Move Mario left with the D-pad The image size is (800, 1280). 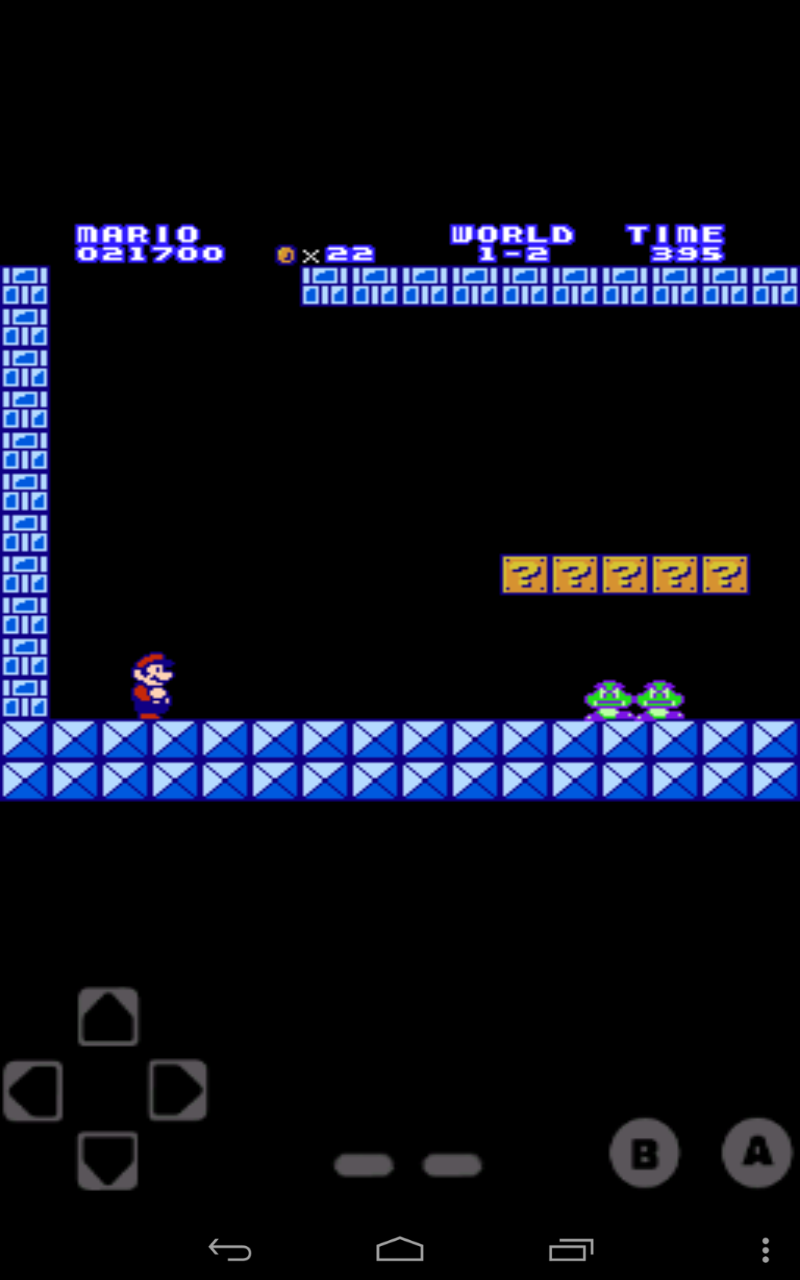point(33,1090)
